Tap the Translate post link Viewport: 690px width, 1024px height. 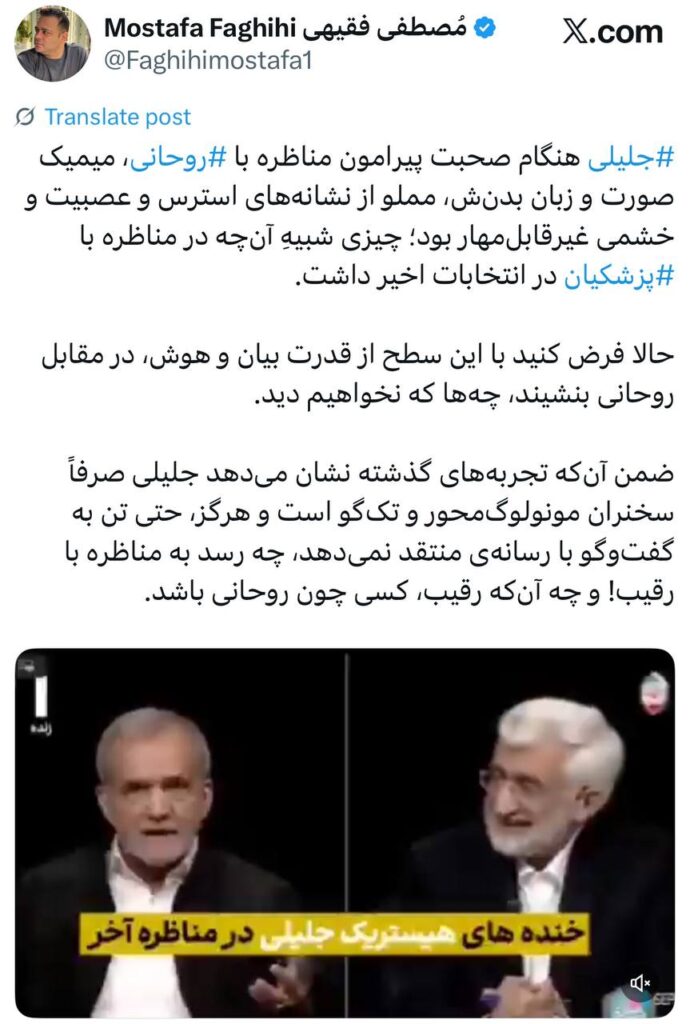[x=117, y=117]
